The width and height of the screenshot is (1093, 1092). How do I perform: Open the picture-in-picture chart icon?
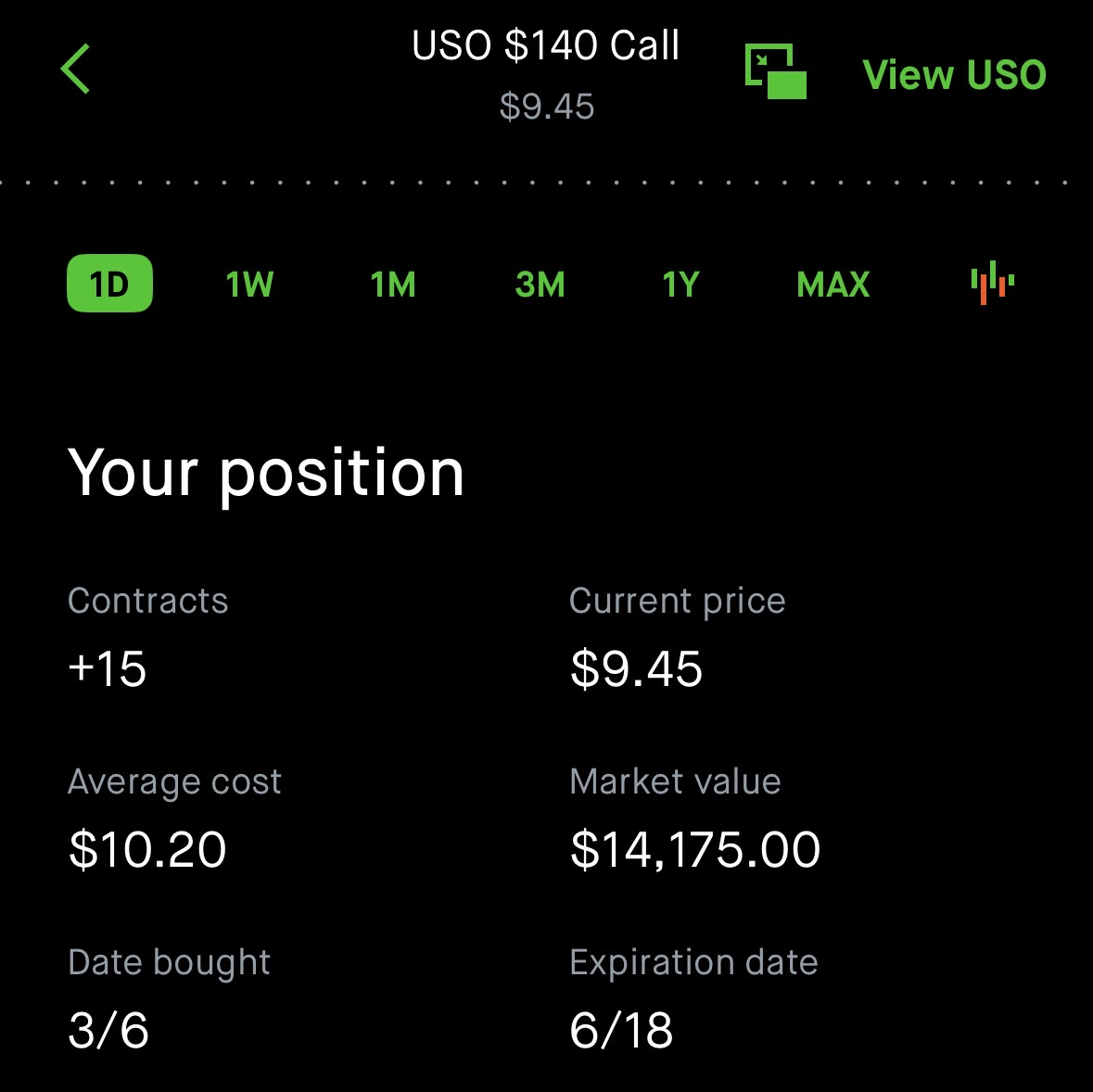[x=775, y=71]
